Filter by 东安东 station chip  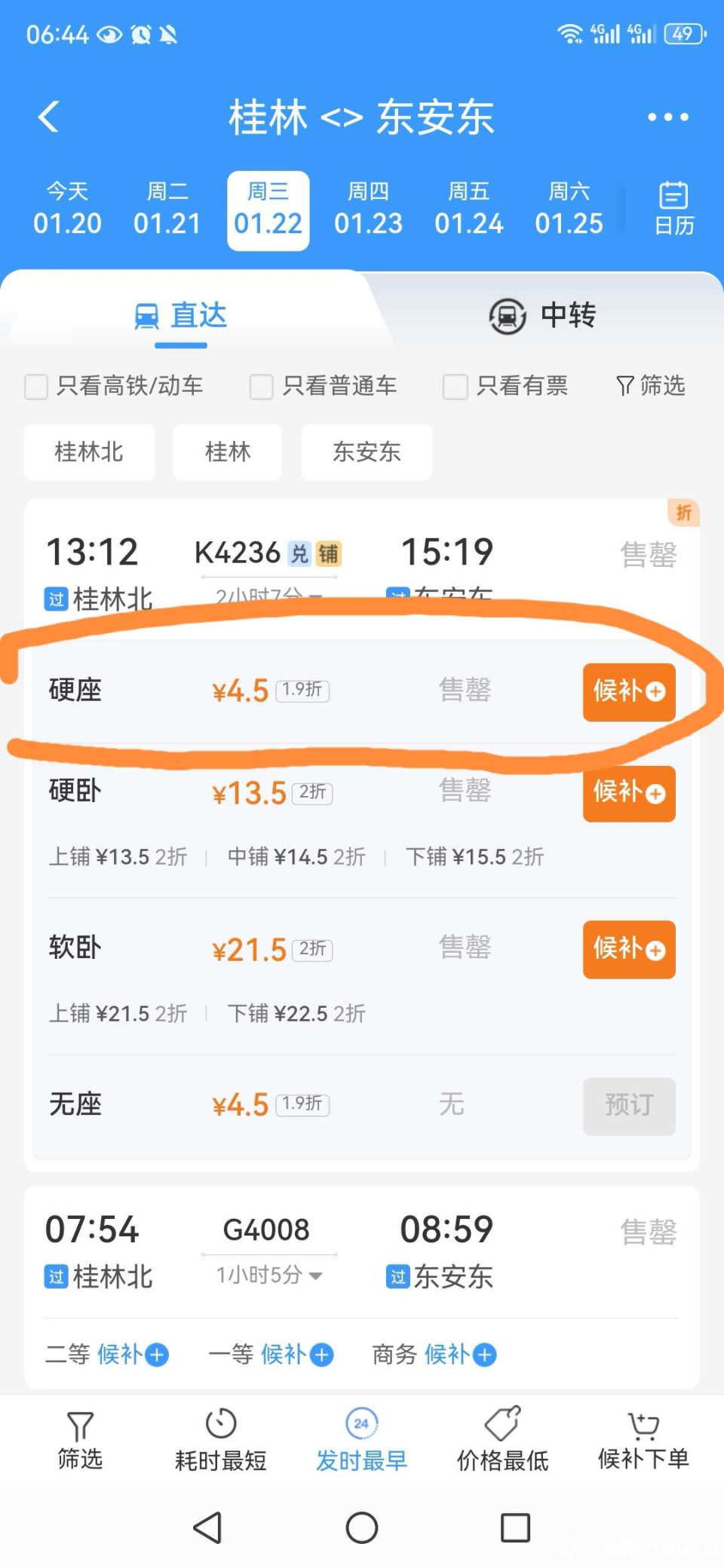pyautogui.click(x=367, y=452)
